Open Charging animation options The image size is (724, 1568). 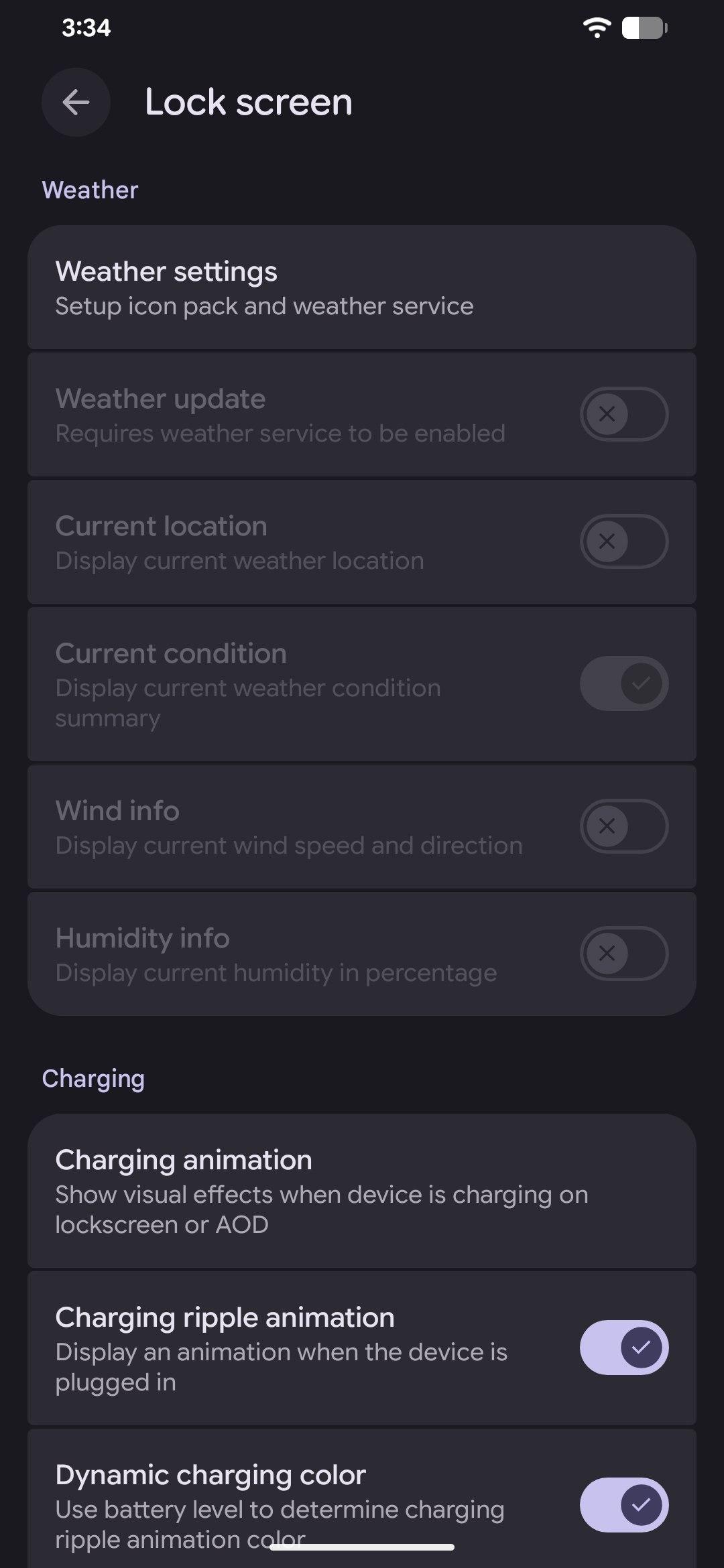362,1191
